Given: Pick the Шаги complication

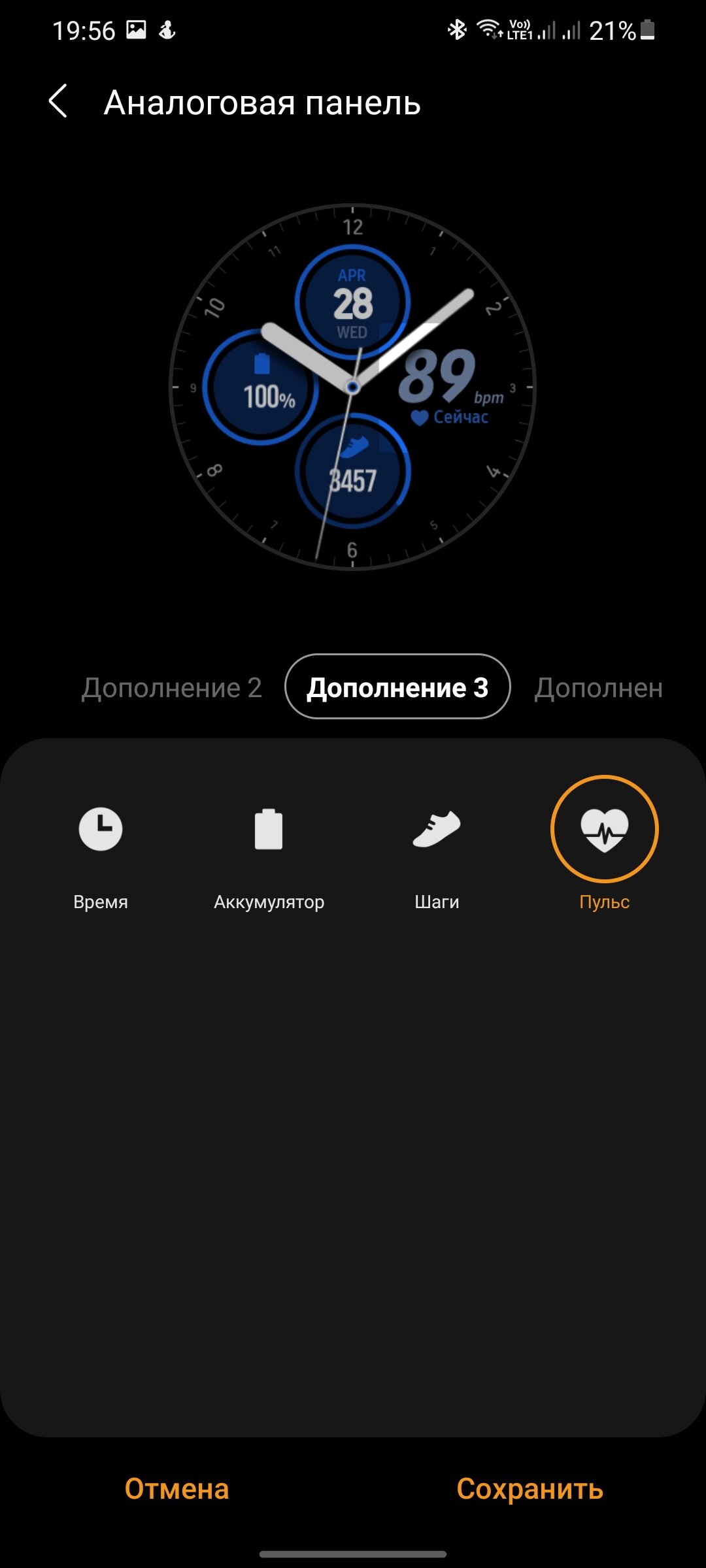Looking at the screenshot, I should point(437,850).
